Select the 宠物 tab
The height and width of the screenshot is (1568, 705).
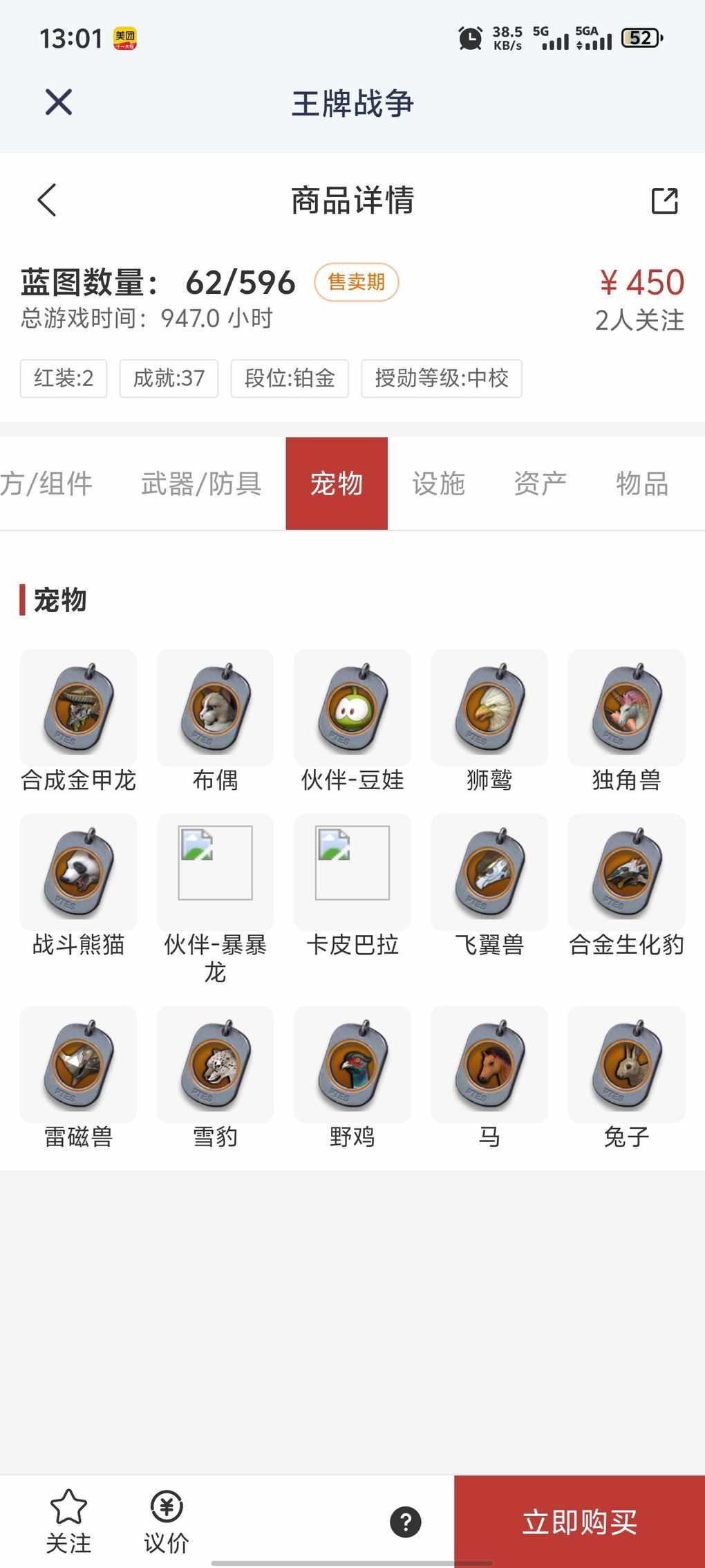pos(337,483)
